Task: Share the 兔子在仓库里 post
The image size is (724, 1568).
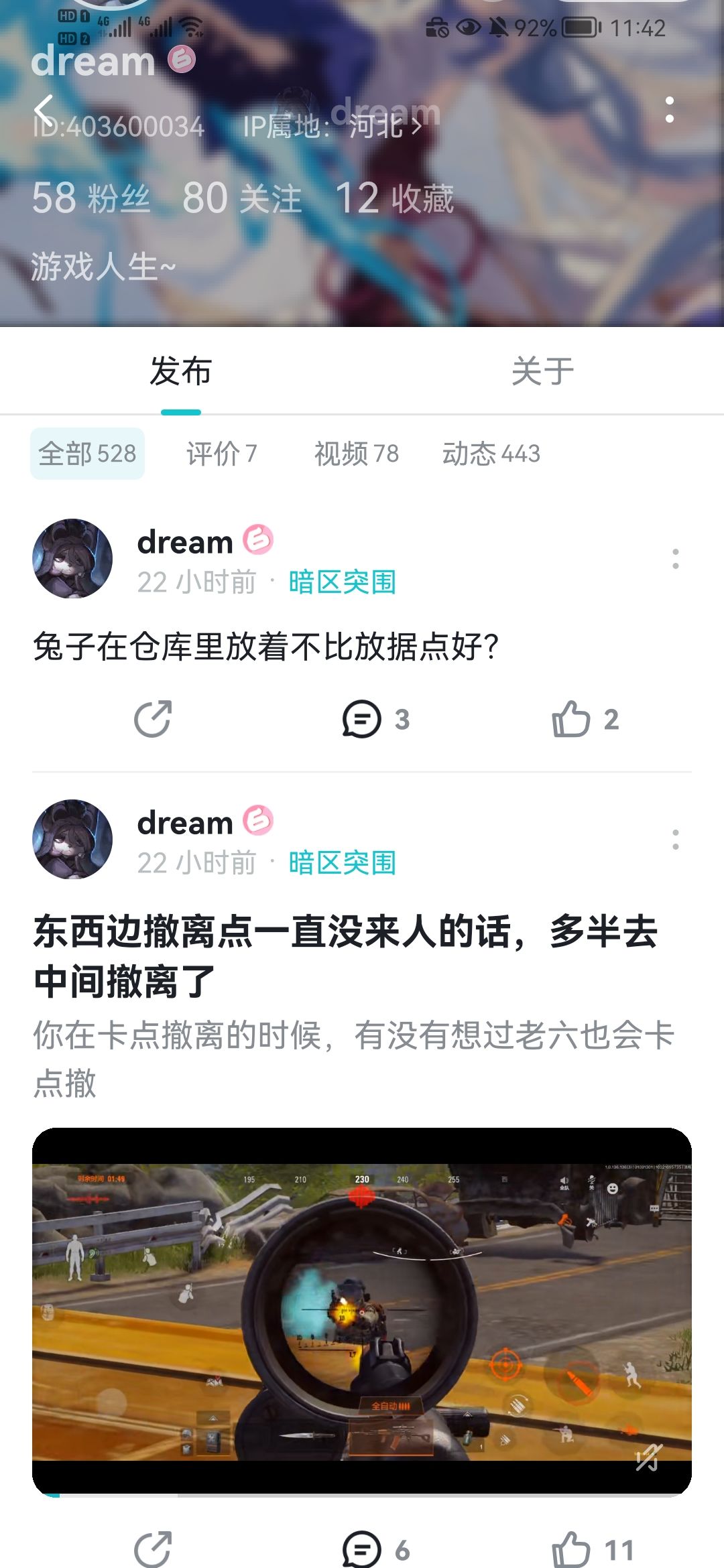Action: click(x=153, y=719)
